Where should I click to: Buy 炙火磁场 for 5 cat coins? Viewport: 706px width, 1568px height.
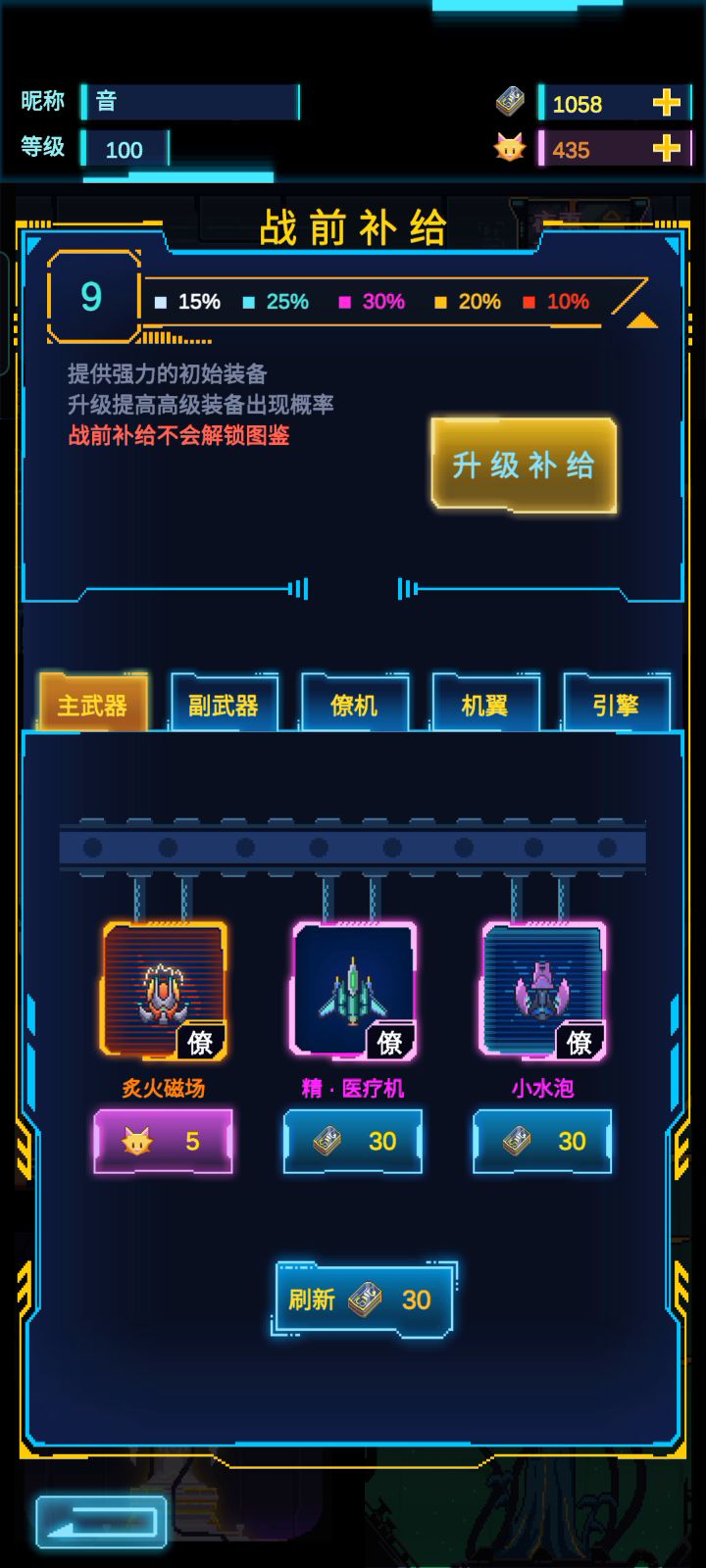pyautogui.click(x=163, y=1141)
